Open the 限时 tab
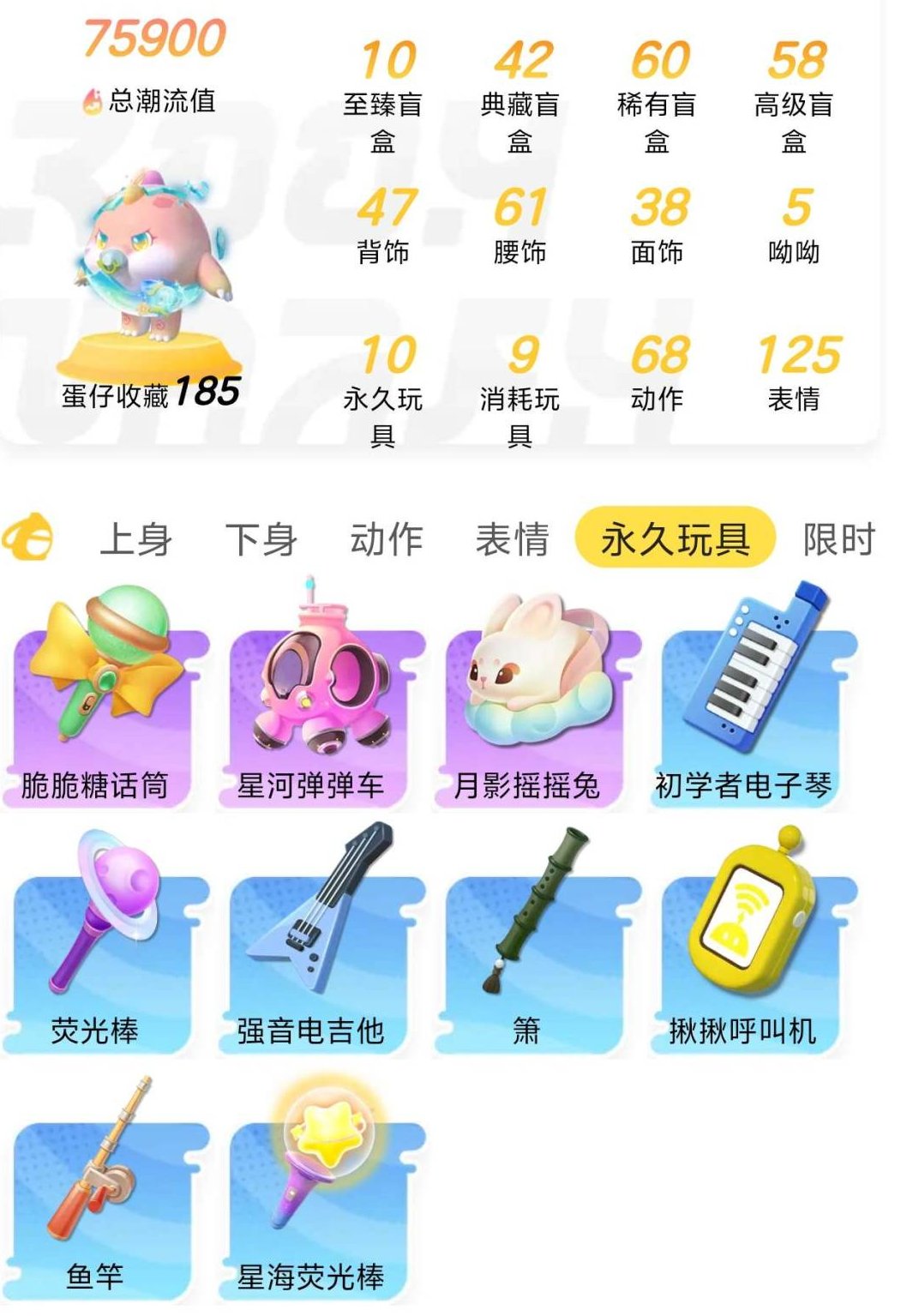 point(840,540)
